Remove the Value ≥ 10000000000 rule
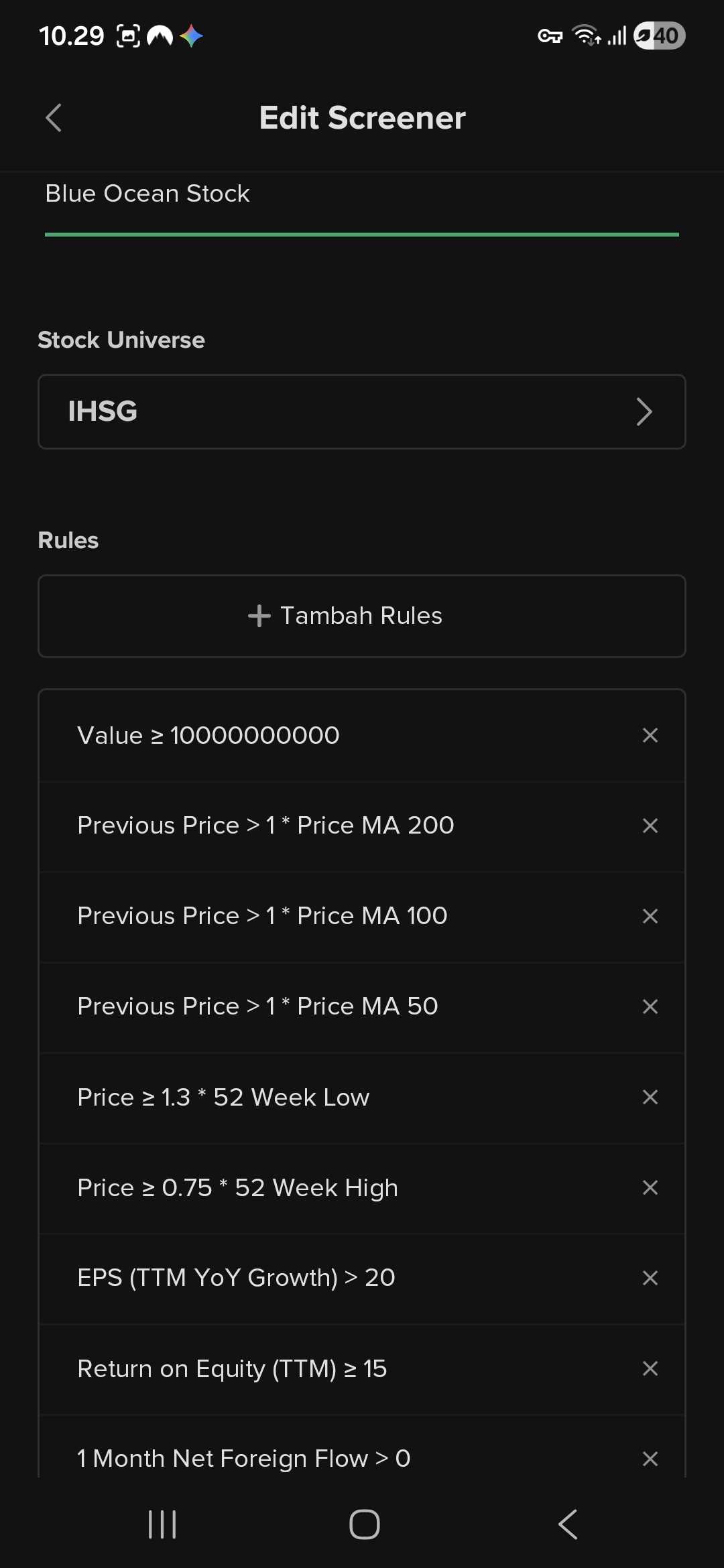This screenshot has width=724, height=1568. coord(650,736)
